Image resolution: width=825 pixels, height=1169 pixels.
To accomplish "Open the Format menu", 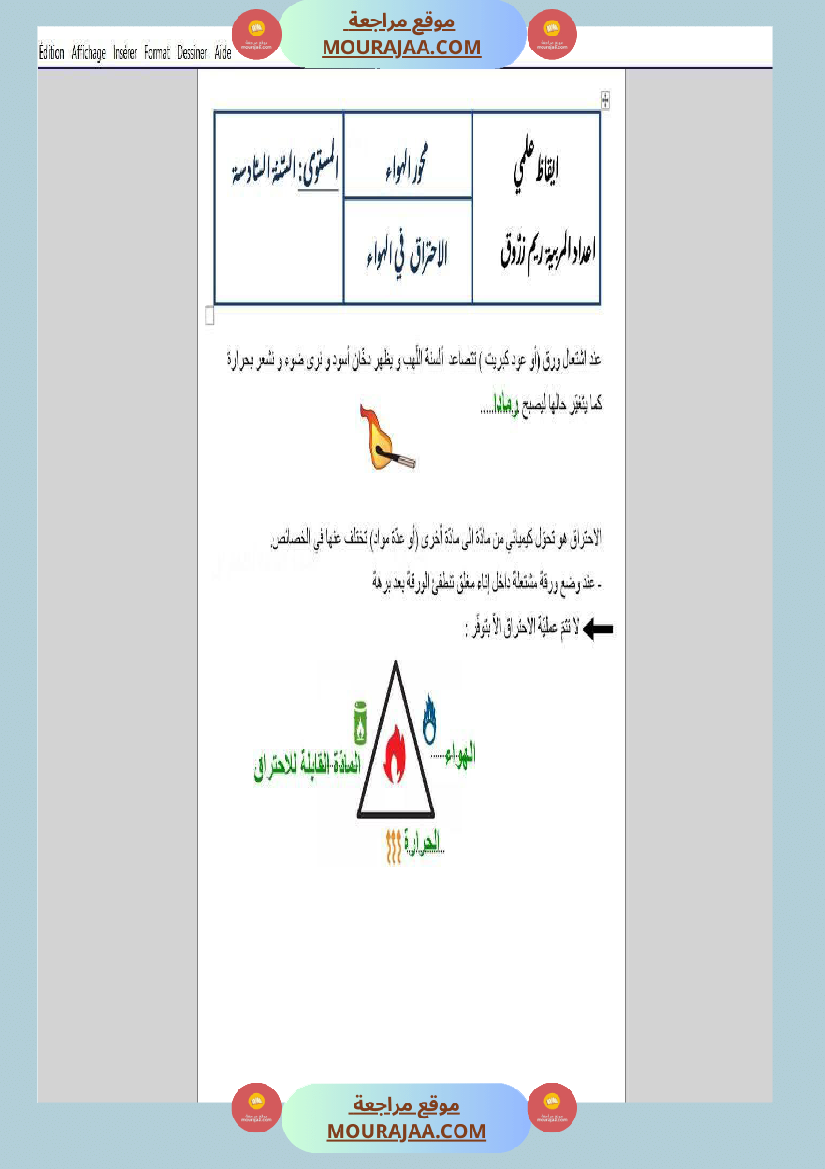I will pos(159,53).
